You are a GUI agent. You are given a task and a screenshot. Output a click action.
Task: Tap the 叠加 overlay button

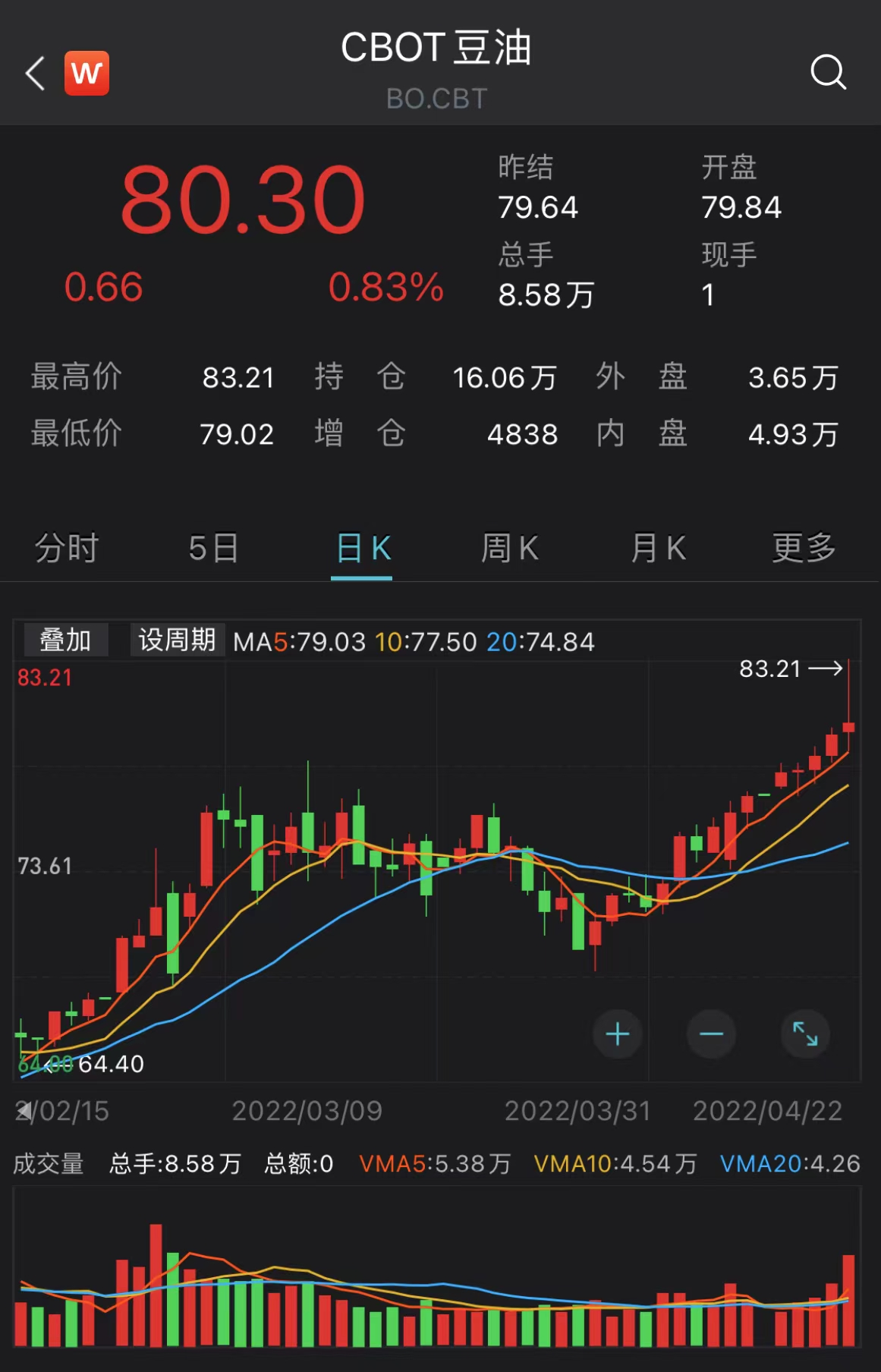point(66,640)
